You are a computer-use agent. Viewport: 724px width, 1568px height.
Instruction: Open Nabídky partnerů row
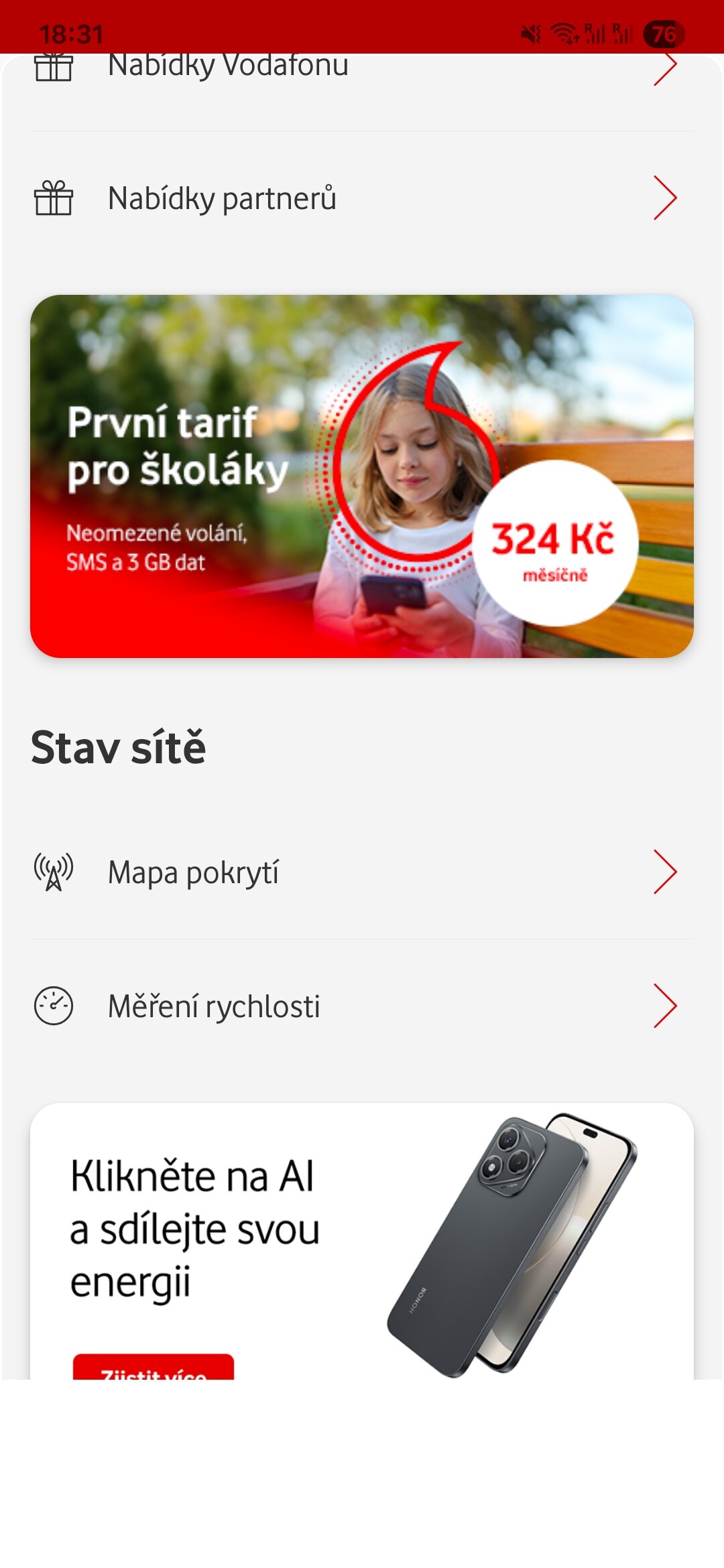[x=362, y=198]
